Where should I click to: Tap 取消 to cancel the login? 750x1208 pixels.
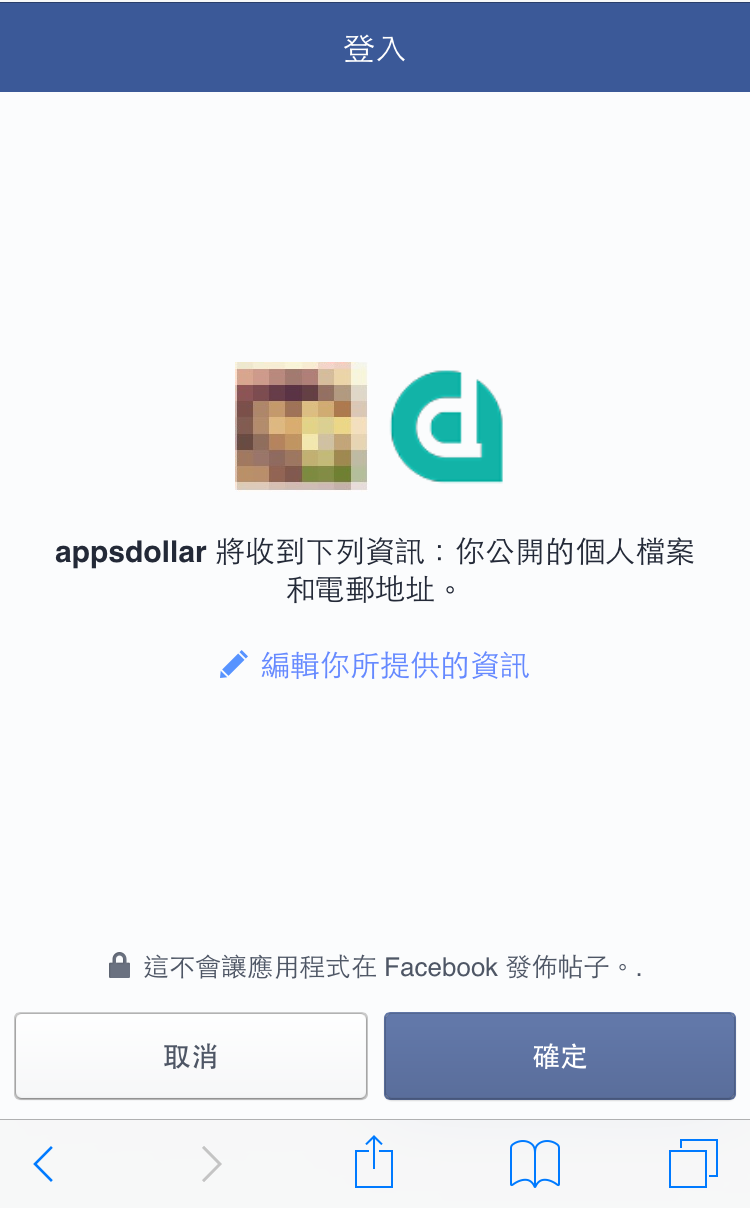tap(191, 1056)
